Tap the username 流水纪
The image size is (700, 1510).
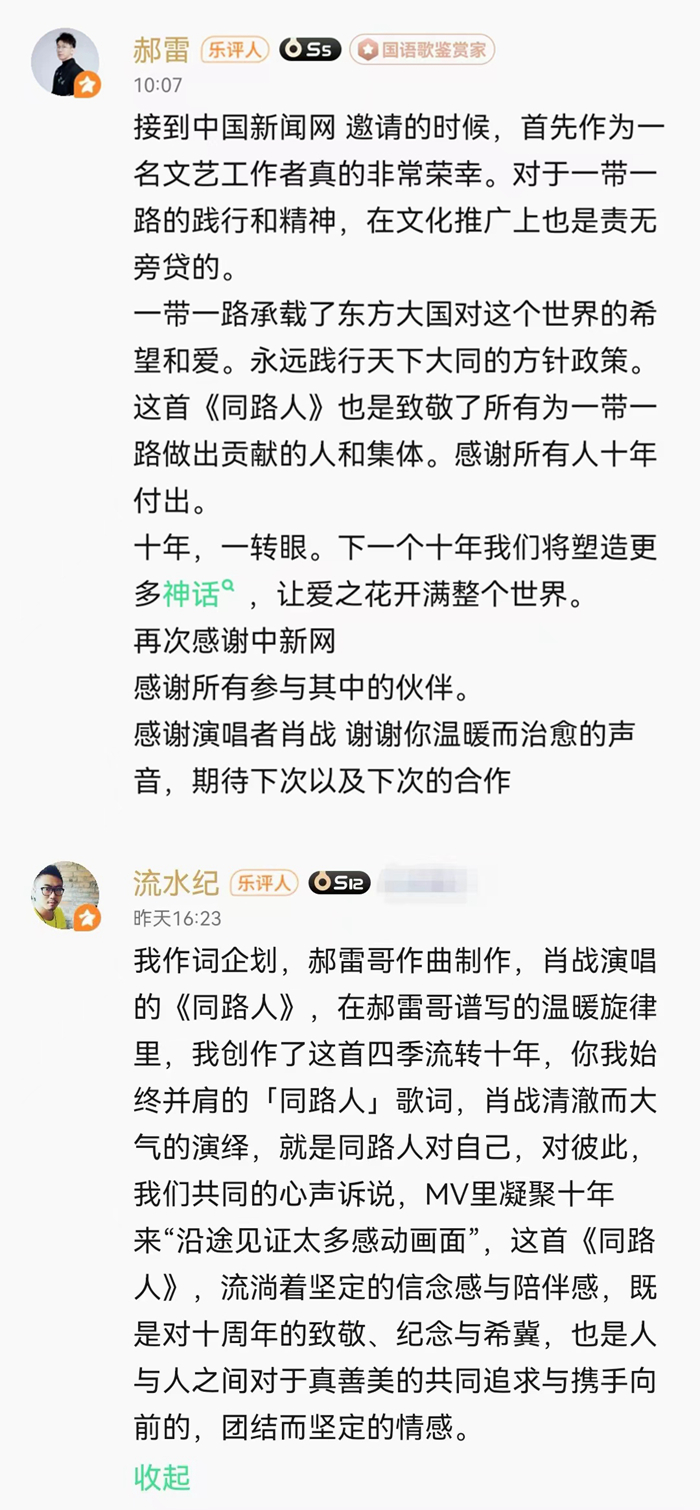click(176, 882)
